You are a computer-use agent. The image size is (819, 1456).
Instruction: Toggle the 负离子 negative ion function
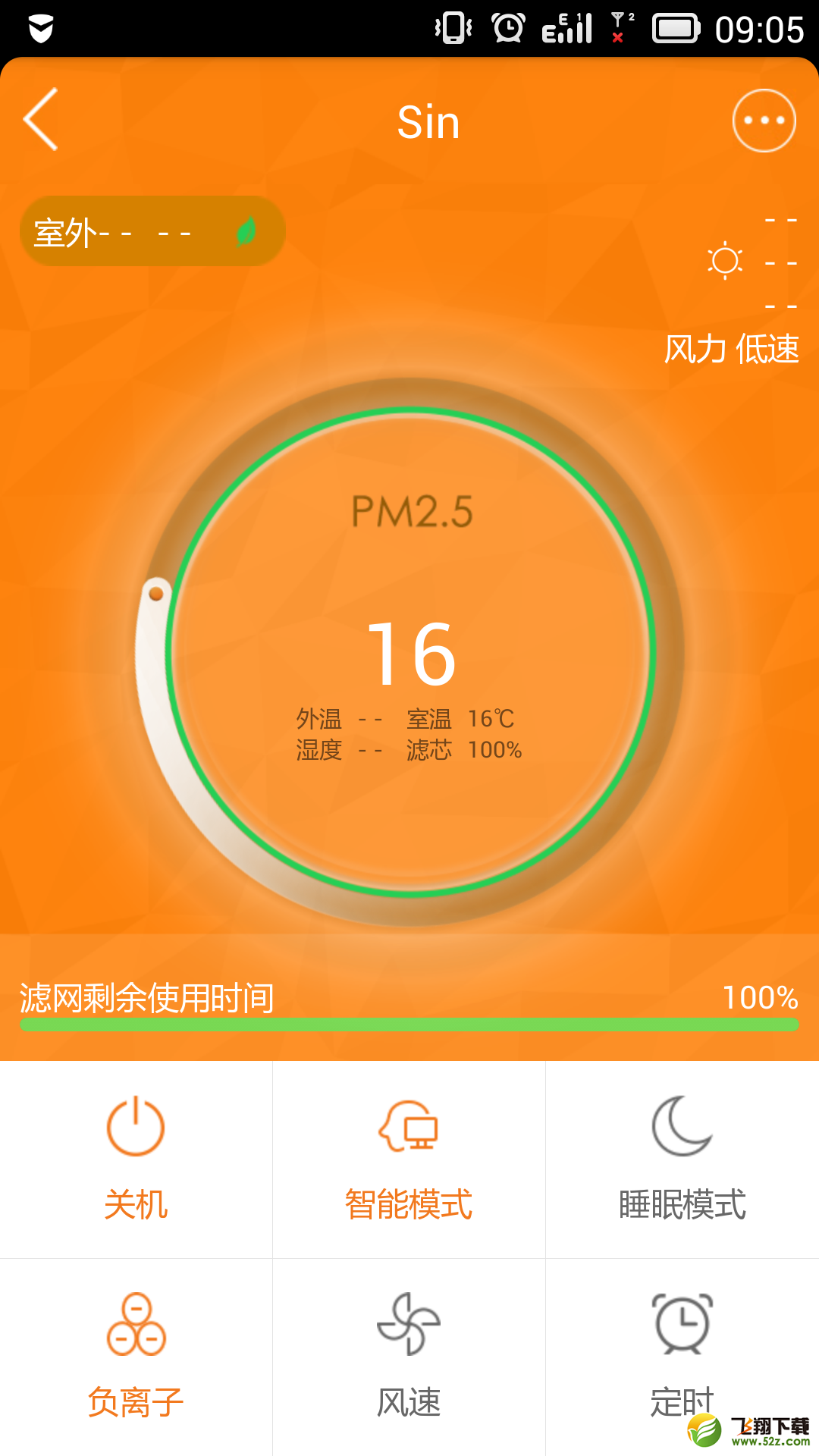136,1357
